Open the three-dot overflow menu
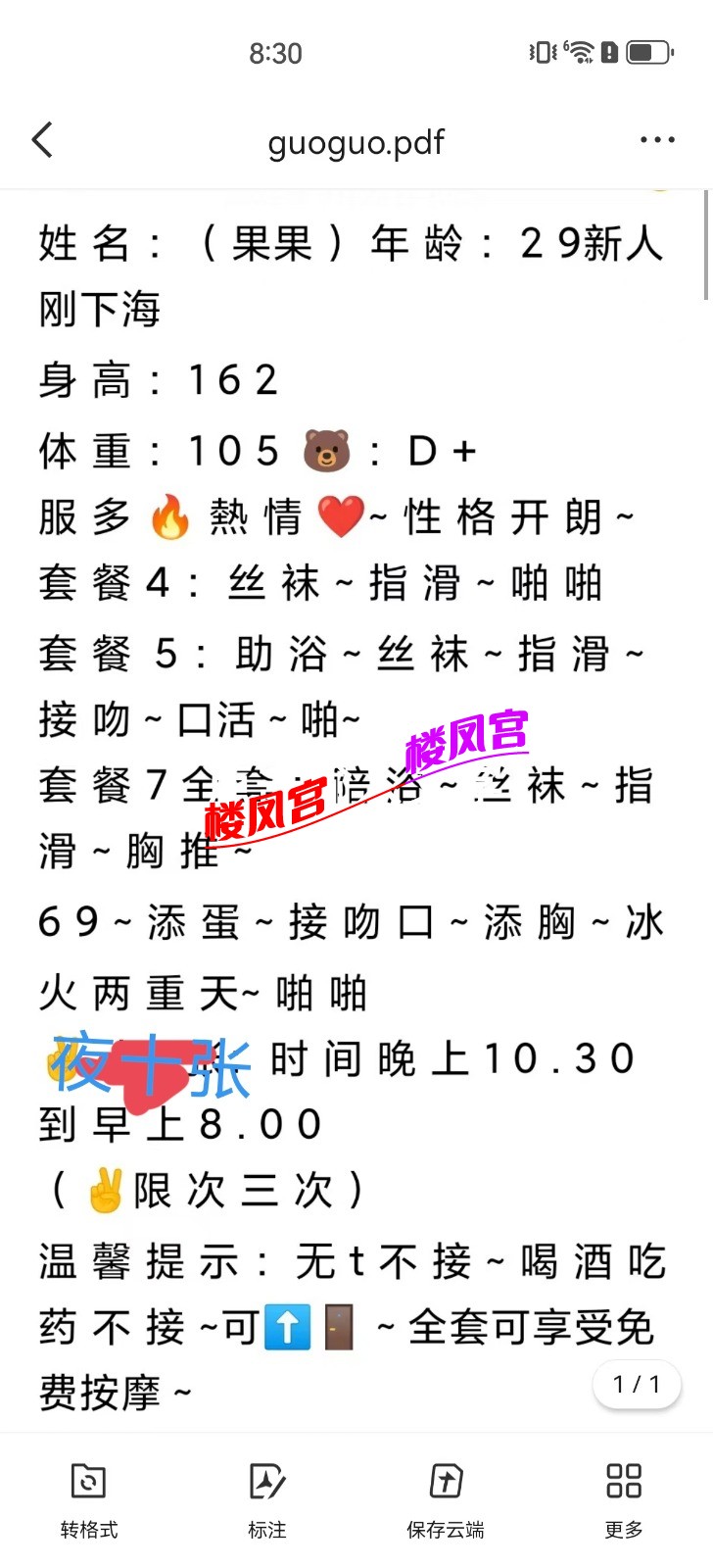The width and height of the screenshot is (713, 1568). (656, 140)
